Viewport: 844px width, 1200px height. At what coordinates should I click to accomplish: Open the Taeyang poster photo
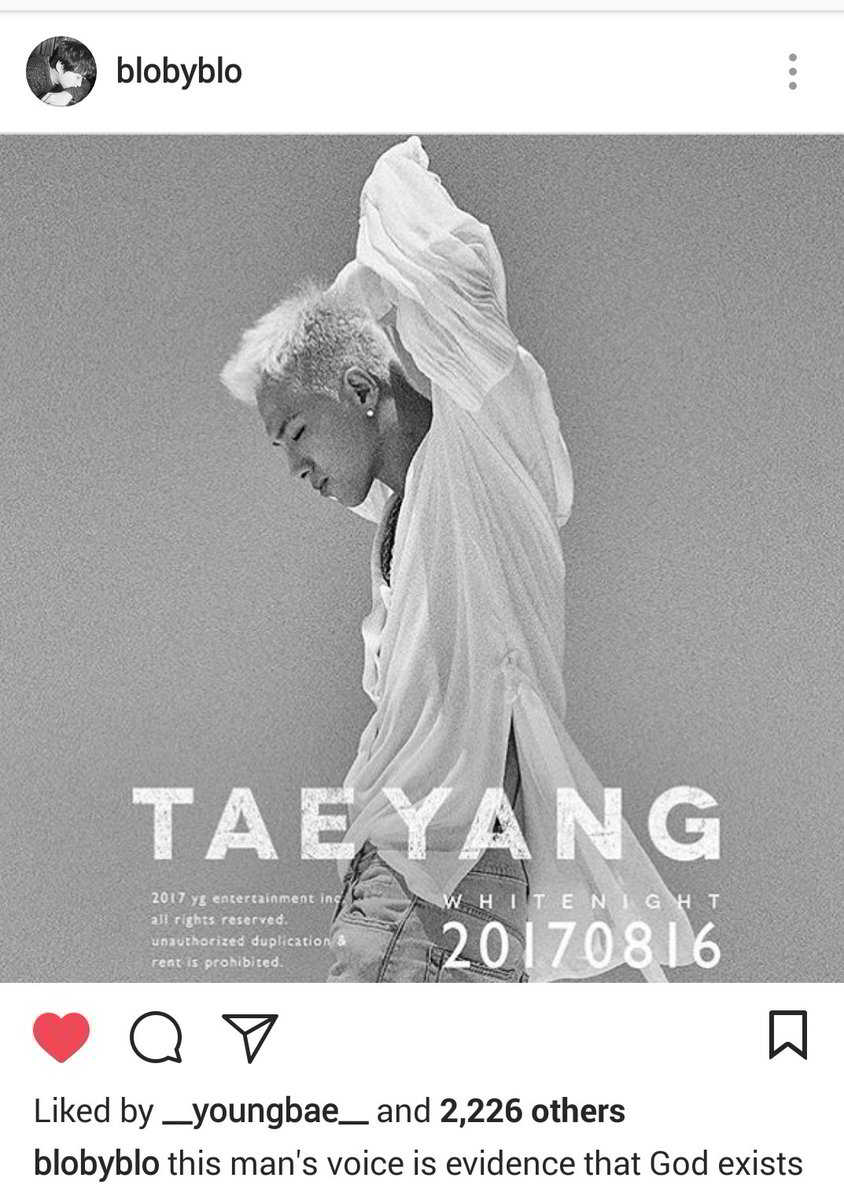422,558
